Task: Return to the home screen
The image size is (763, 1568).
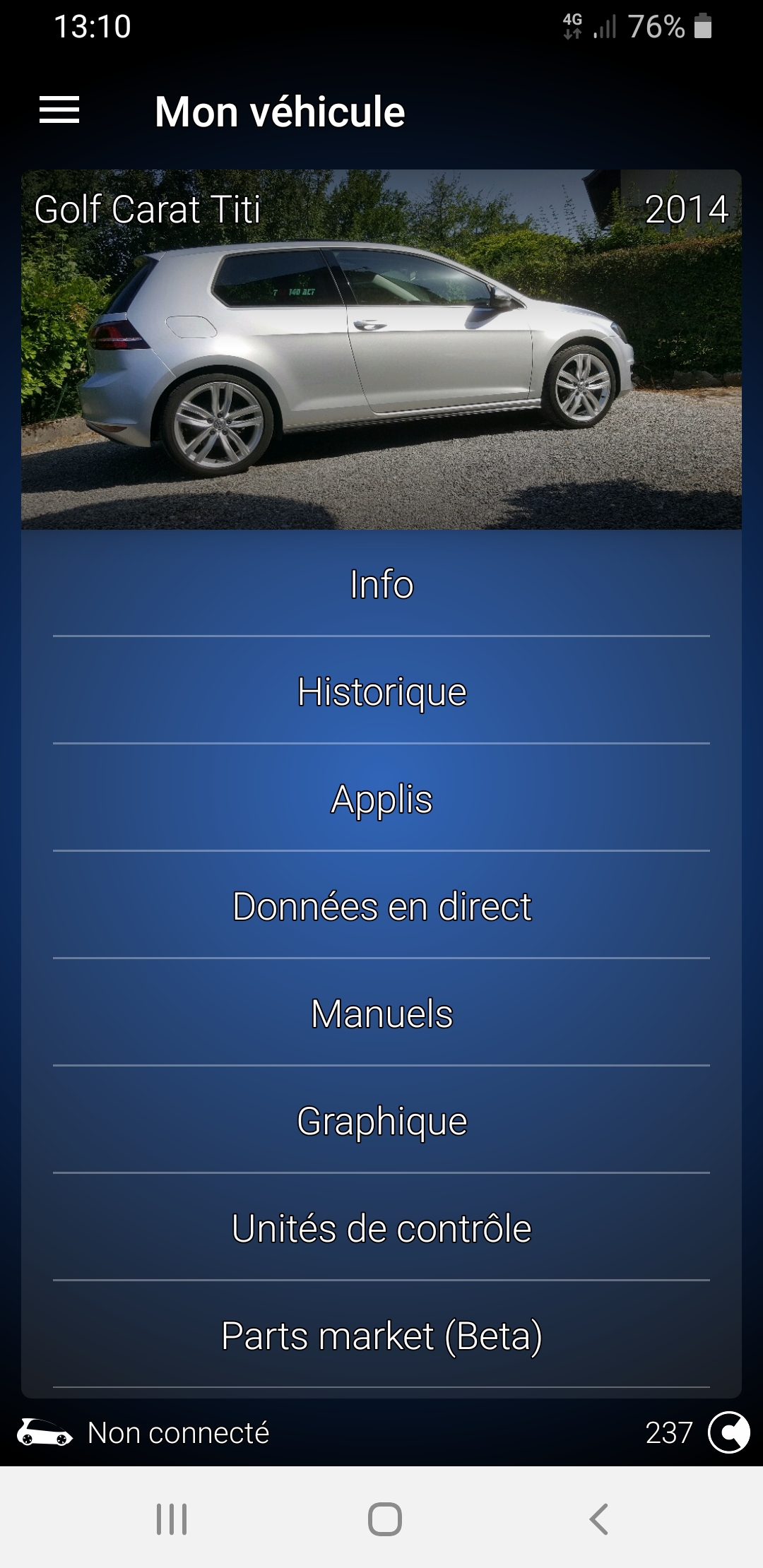Action: pos(384,1519)
